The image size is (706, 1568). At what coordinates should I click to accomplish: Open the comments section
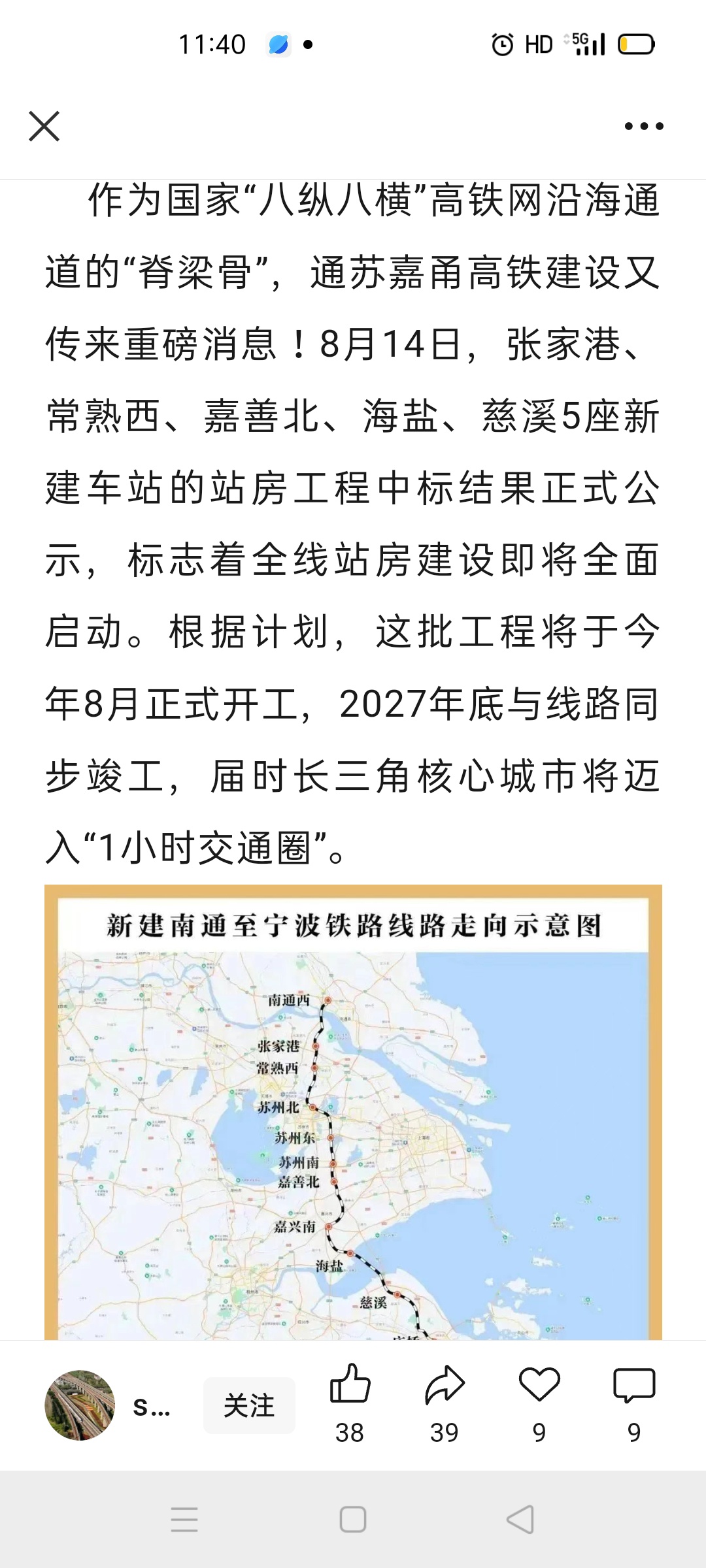coord(633,1385)
